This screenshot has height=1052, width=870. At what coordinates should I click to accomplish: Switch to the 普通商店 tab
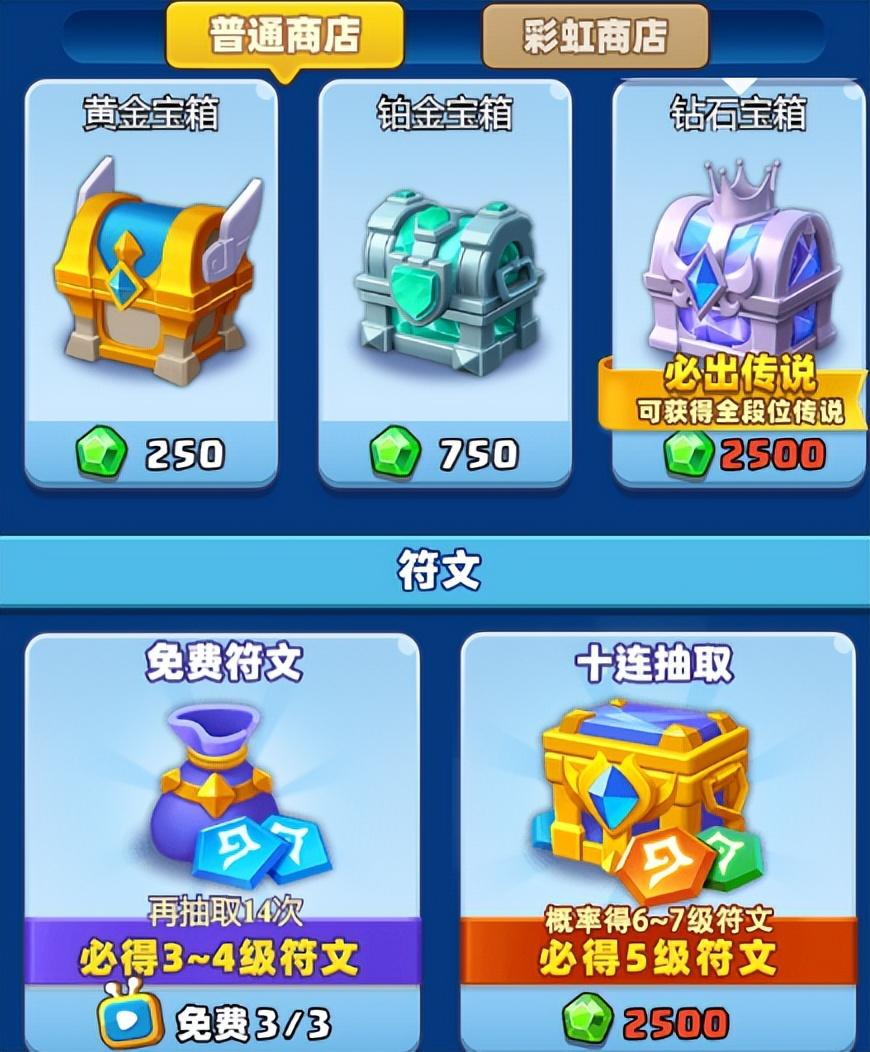284,36
